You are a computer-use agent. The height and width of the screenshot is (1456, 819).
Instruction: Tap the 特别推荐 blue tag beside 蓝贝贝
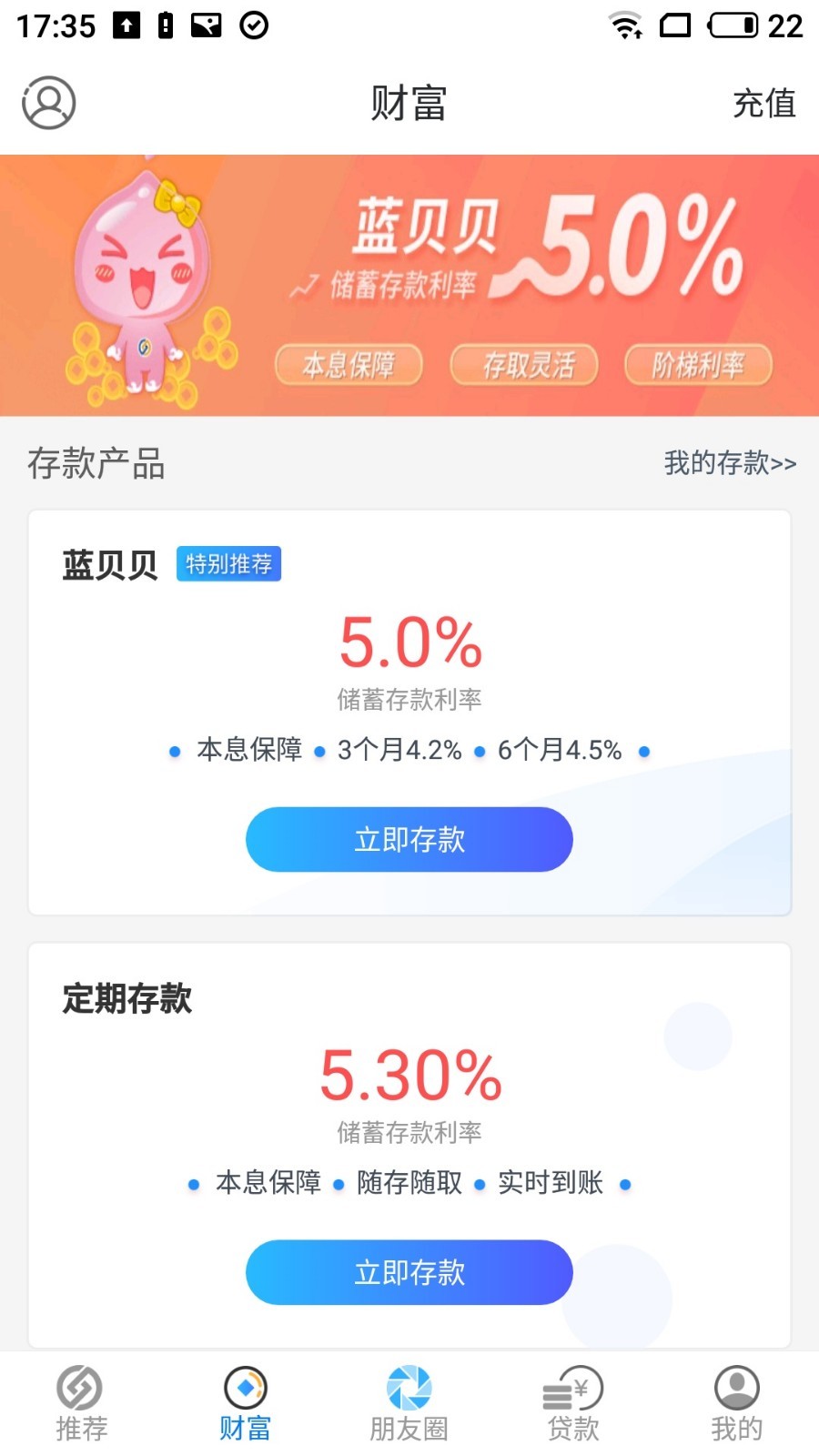click(x=228, y=563)
